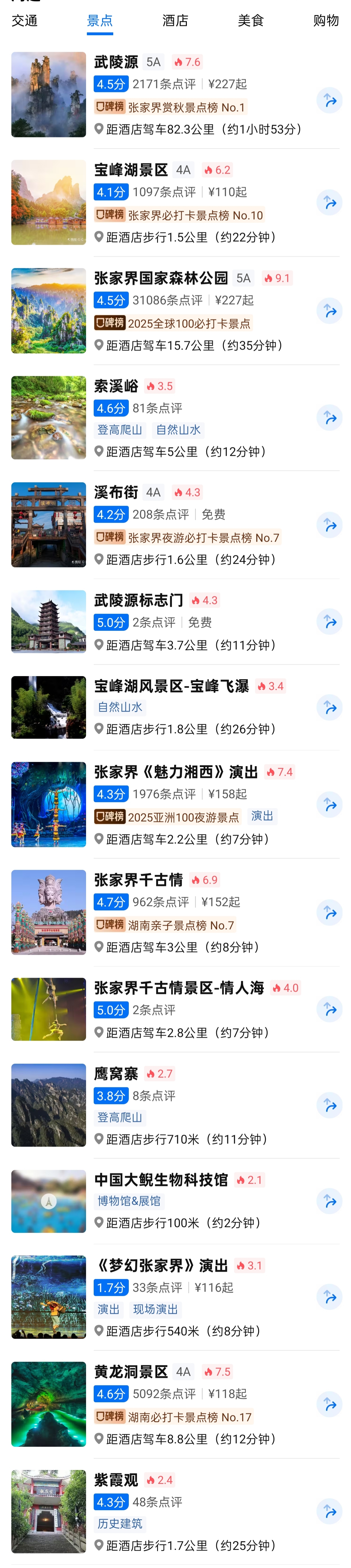Navigate to 武陵源标志门

click(x=330, y=622)
